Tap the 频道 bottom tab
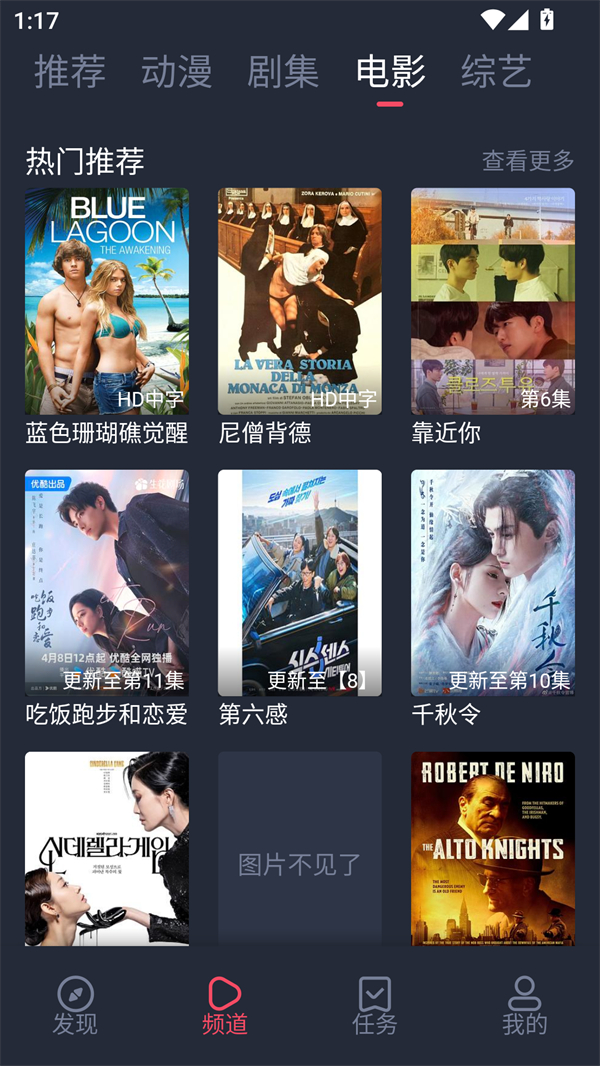The image size is (600, 1066). [225, 1005]
